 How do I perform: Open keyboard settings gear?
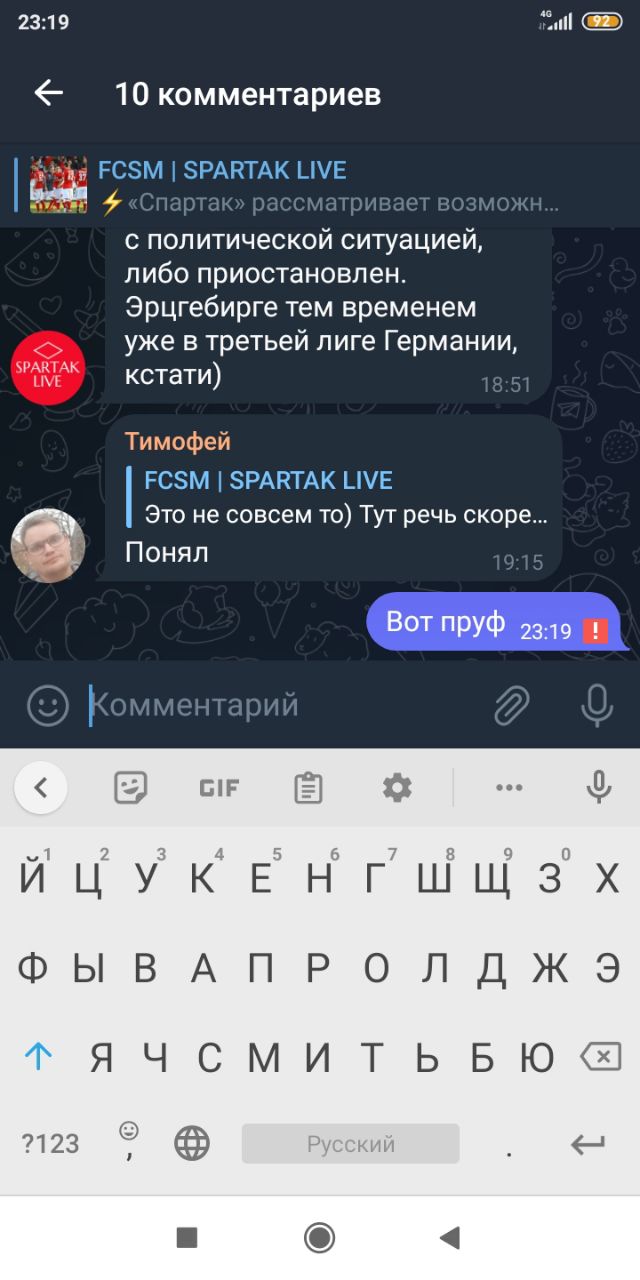tap(397, 788)
